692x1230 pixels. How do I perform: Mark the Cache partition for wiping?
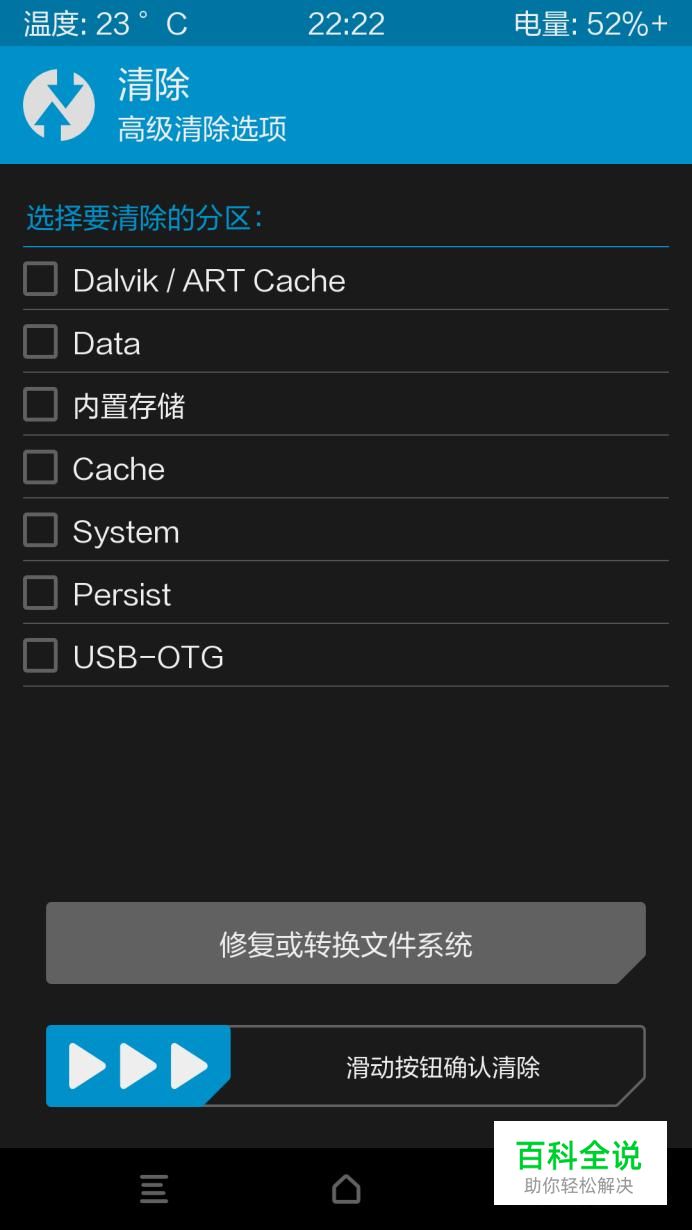(40, 467)
